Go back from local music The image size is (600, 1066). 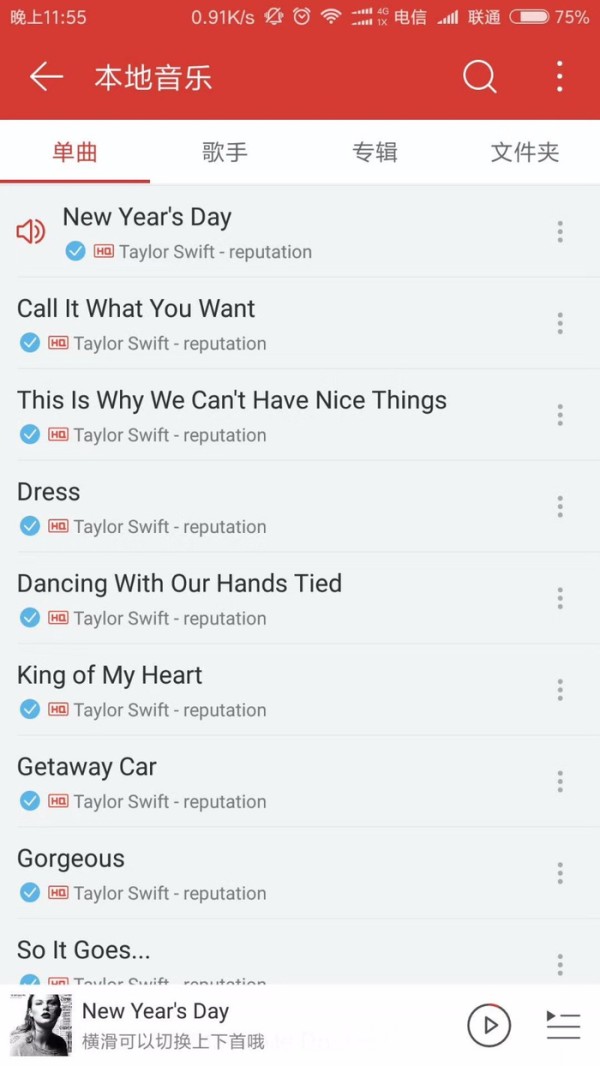coord(46,77)
